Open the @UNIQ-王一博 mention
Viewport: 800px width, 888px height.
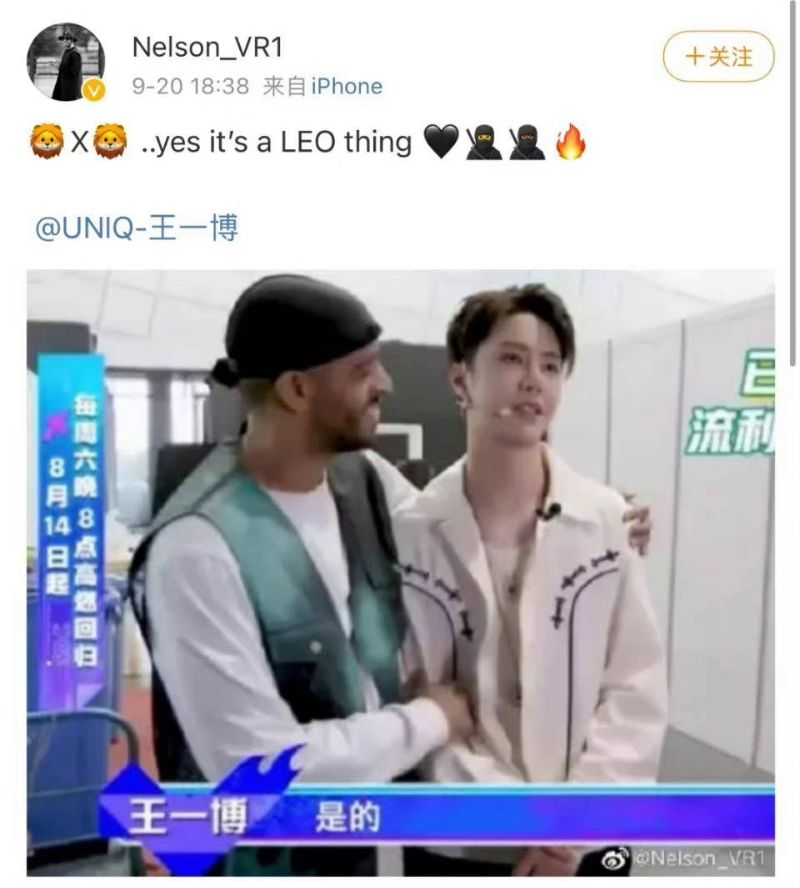[x=137, y=228]
